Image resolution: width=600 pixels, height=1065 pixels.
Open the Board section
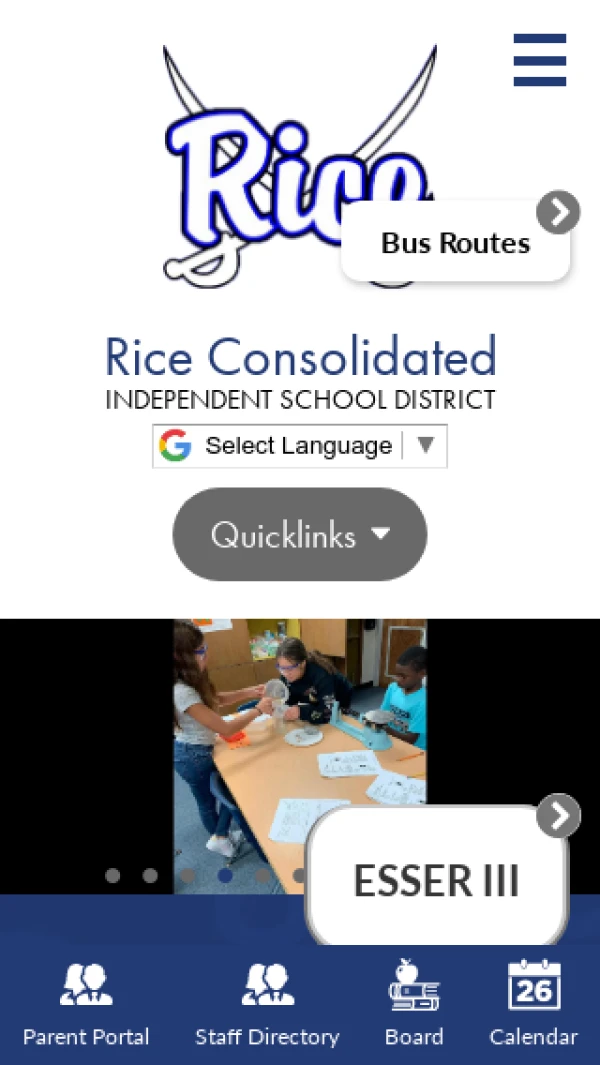414,1004
